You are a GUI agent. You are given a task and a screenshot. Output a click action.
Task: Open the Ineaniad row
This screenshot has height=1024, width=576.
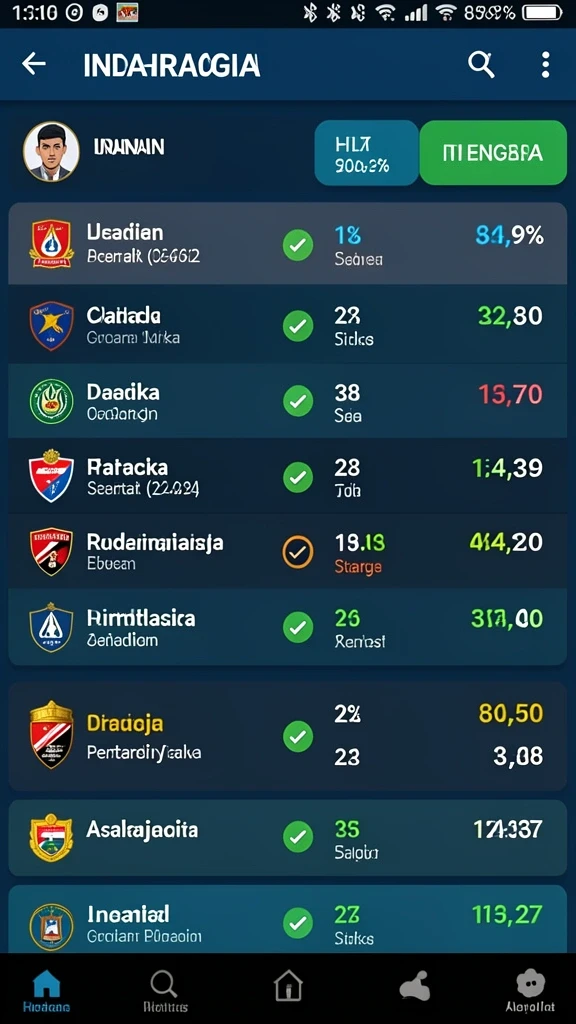click(x=287, y=920)
